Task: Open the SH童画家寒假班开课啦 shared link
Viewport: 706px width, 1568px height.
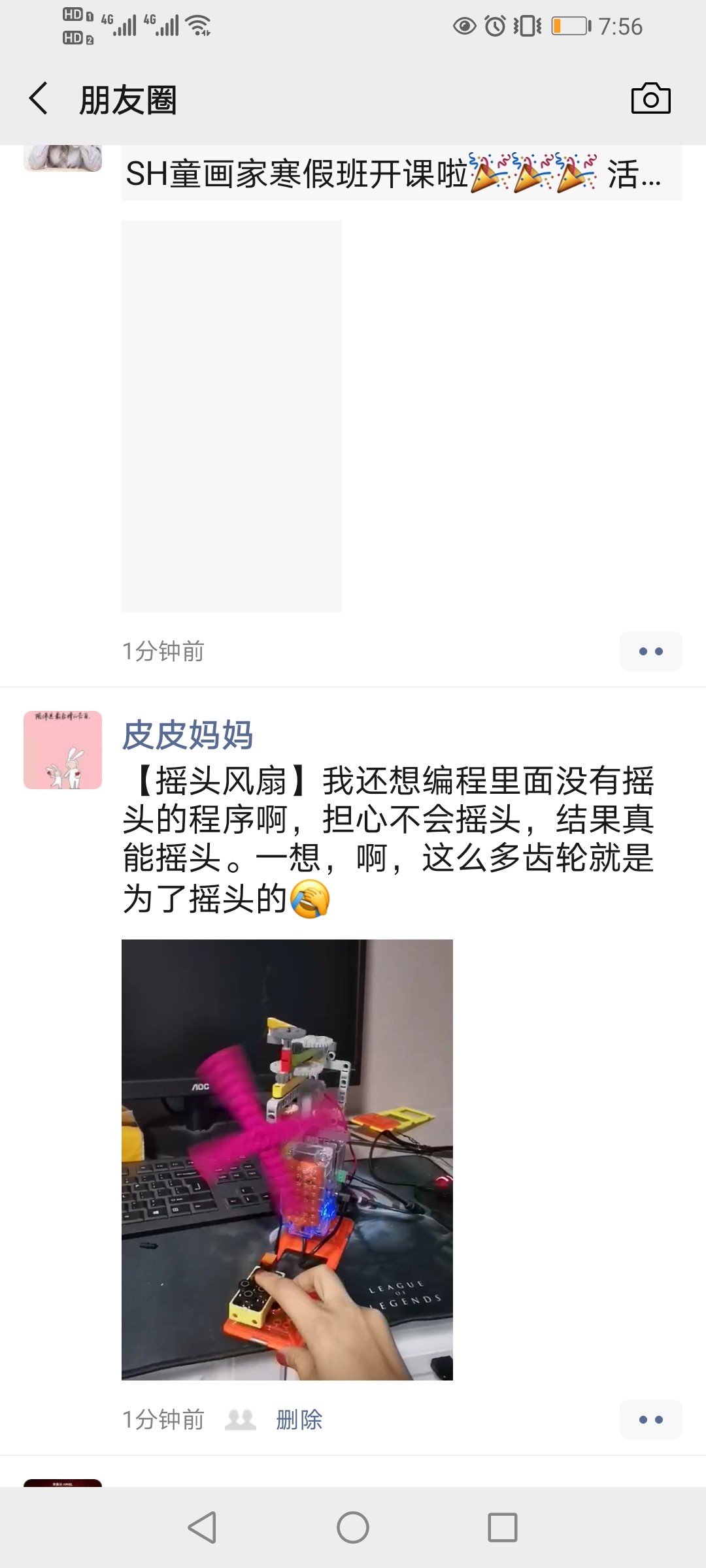Action: click(x=401, y=174)
